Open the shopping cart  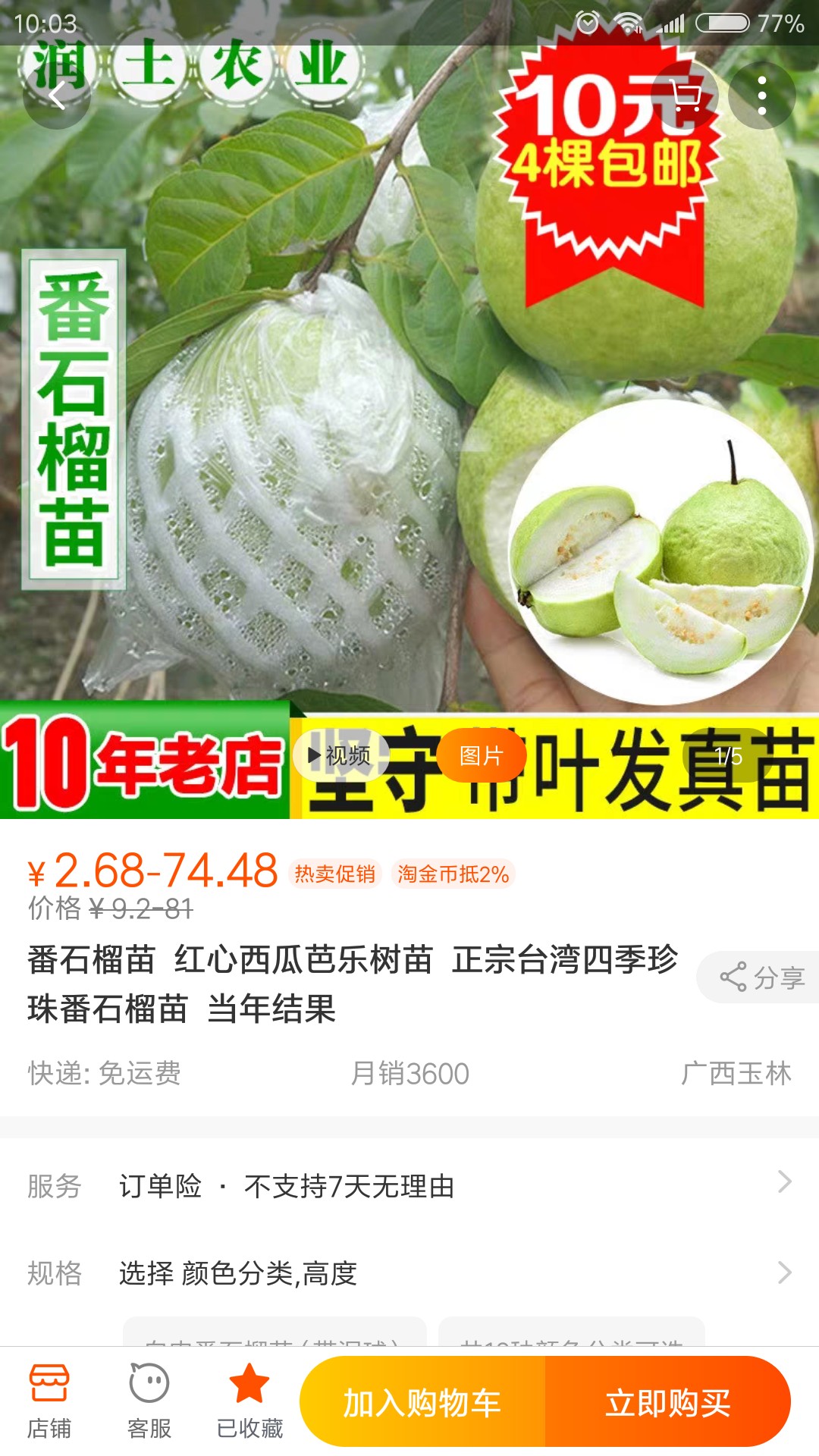[x=685, y=96]
